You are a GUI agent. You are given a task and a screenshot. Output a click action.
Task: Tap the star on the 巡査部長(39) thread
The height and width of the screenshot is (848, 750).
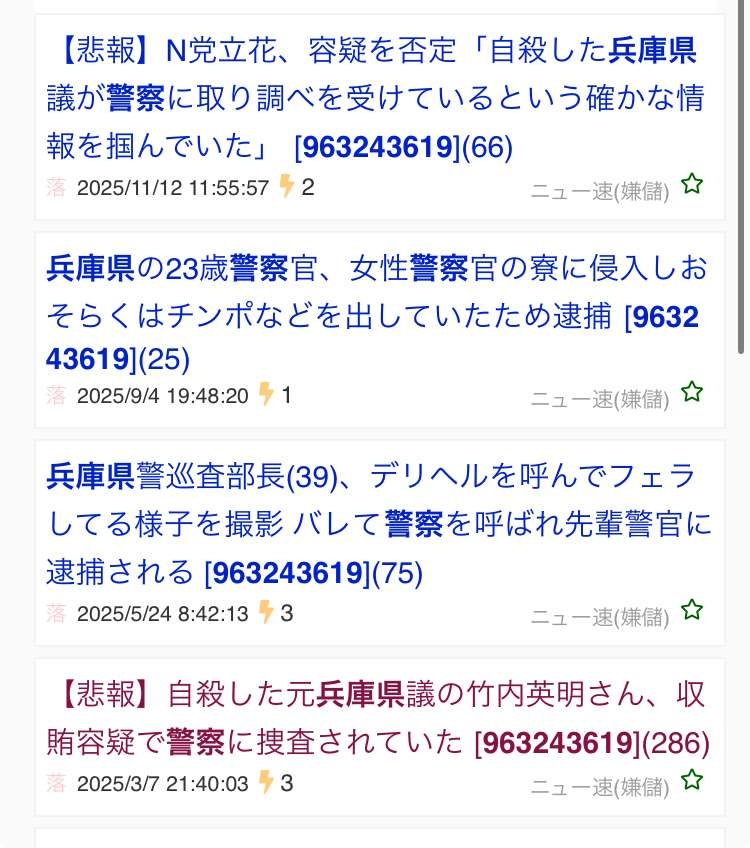pos(691,610)
